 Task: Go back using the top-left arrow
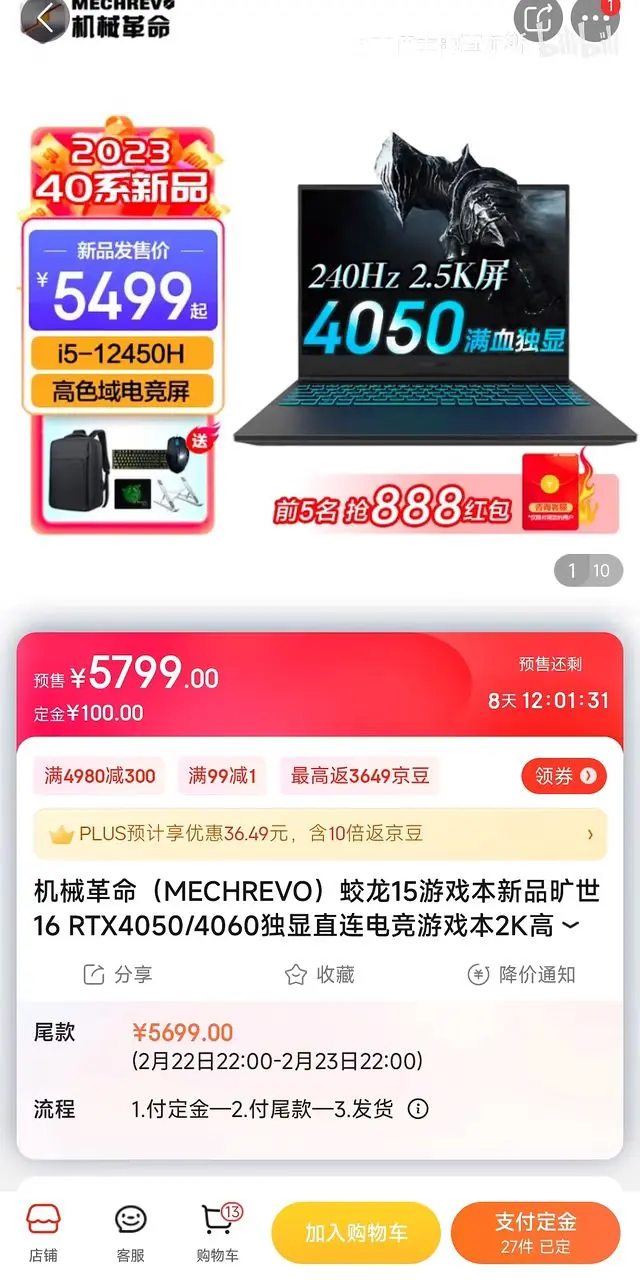tap(44, 19)
